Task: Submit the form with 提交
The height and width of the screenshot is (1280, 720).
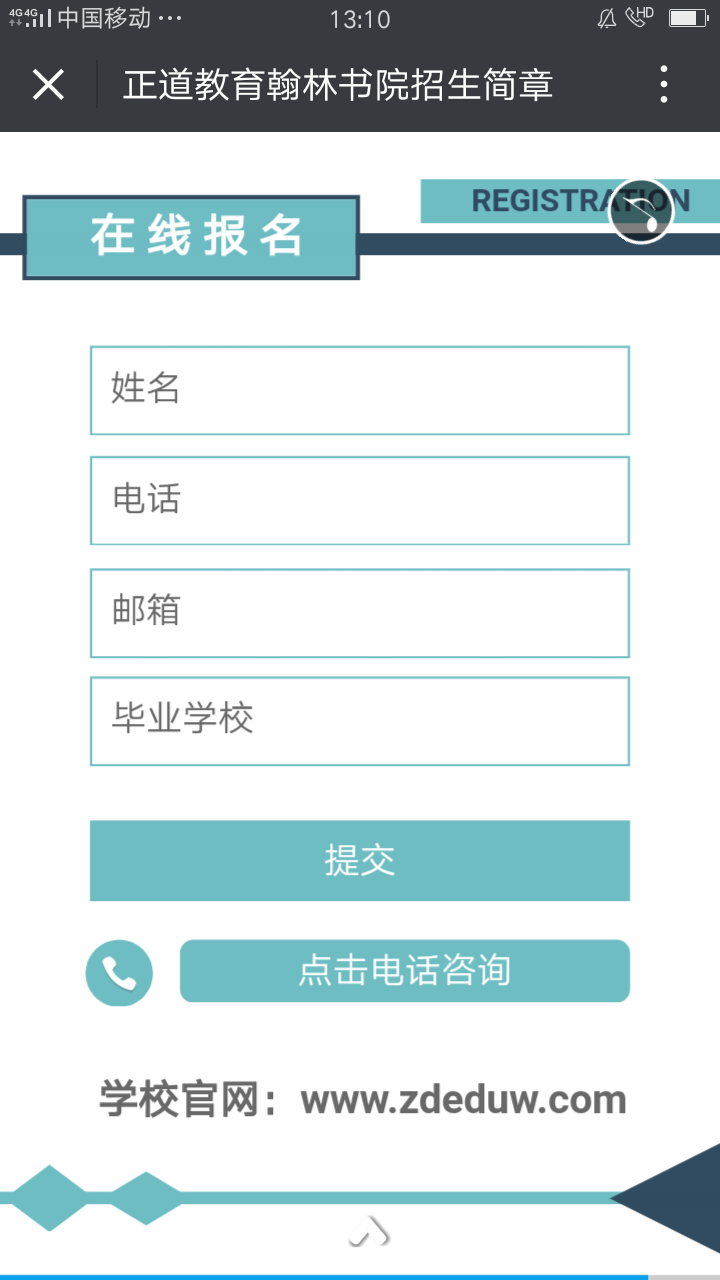Action: pyautogui.click(x=360, y=861)
